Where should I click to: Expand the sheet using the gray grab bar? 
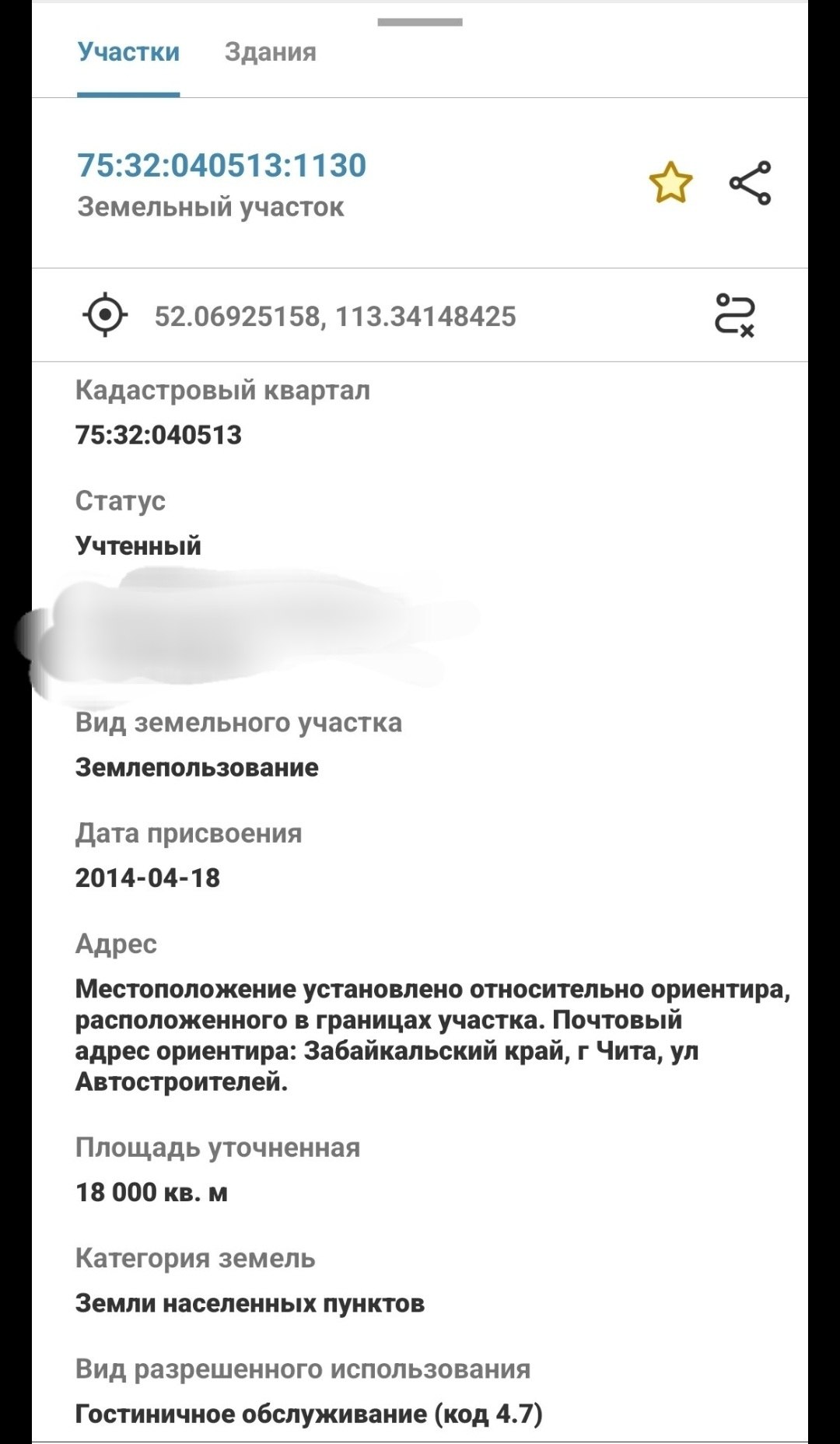pos(420,22)
